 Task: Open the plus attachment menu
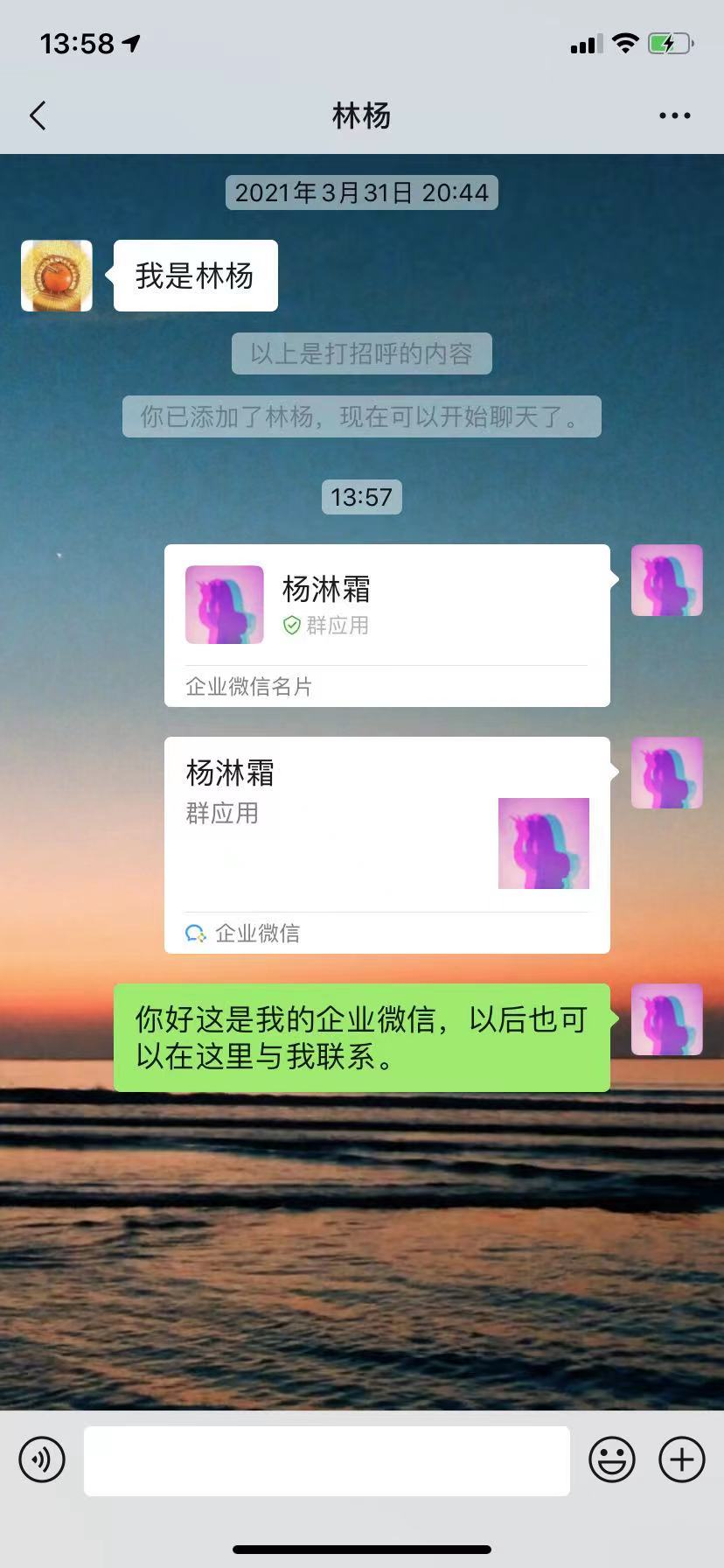click(681, 1459)
